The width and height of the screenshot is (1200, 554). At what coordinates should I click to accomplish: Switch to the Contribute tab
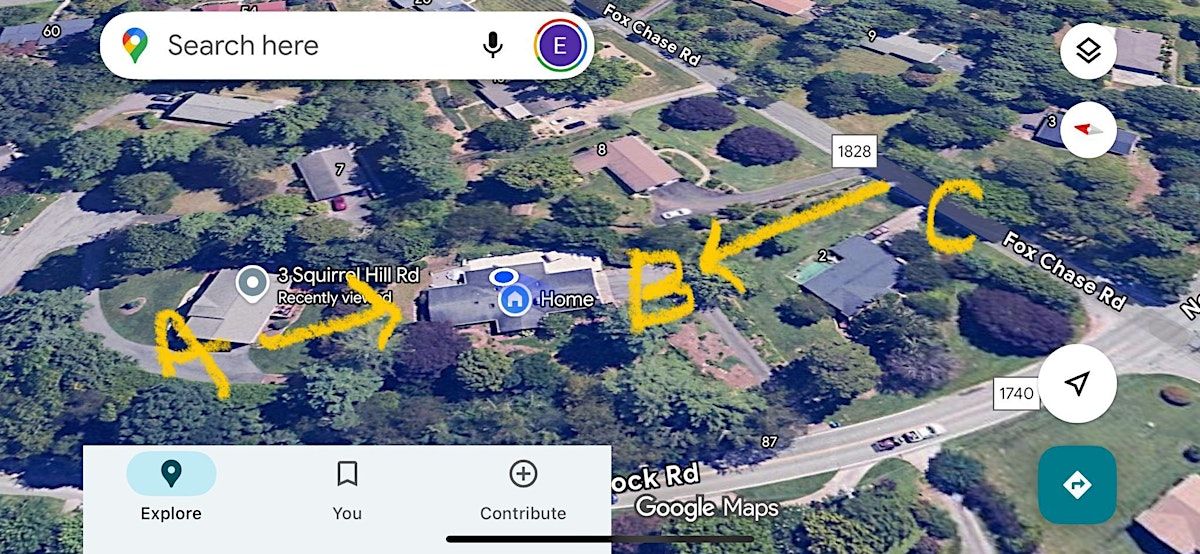(523, 488)
